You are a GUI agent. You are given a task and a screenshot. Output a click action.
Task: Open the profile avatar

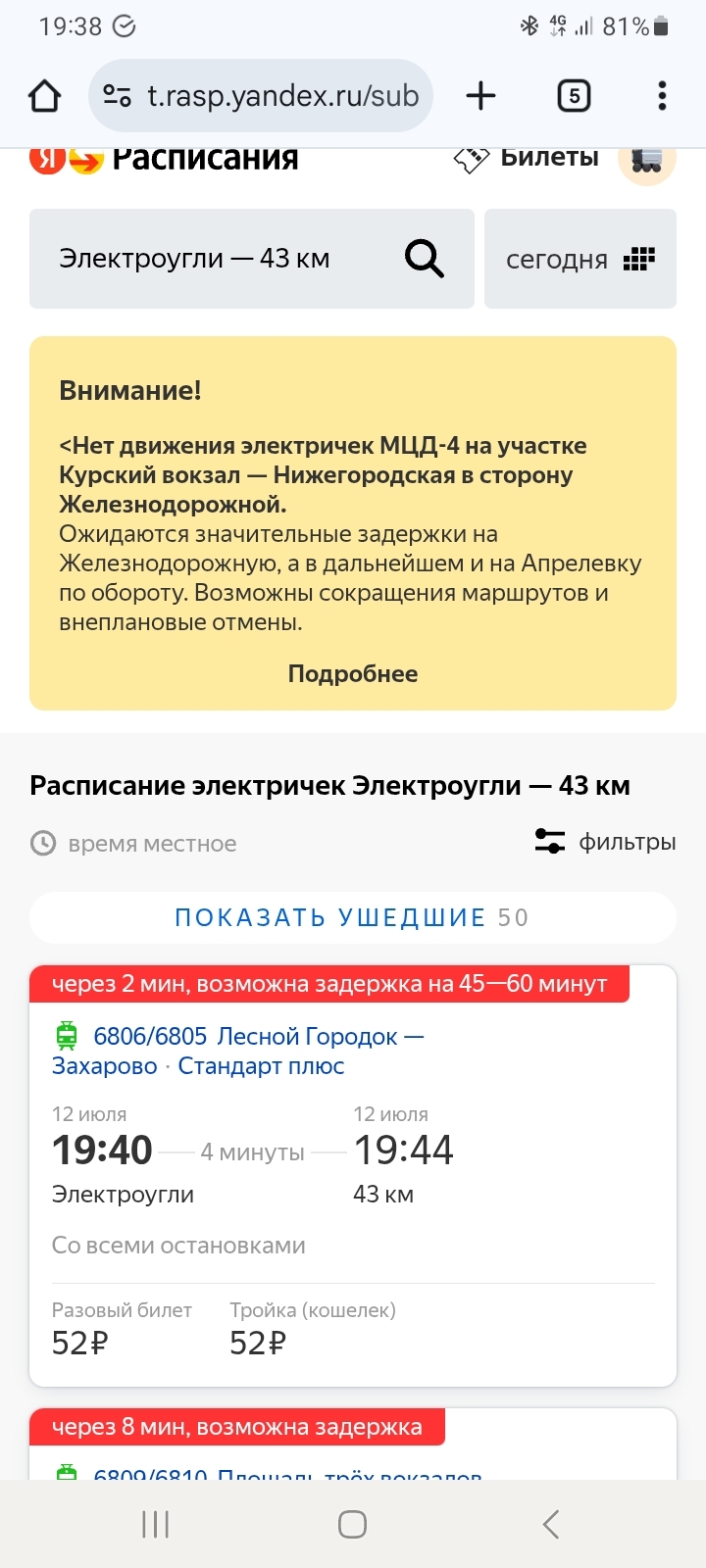coord(646,161)
